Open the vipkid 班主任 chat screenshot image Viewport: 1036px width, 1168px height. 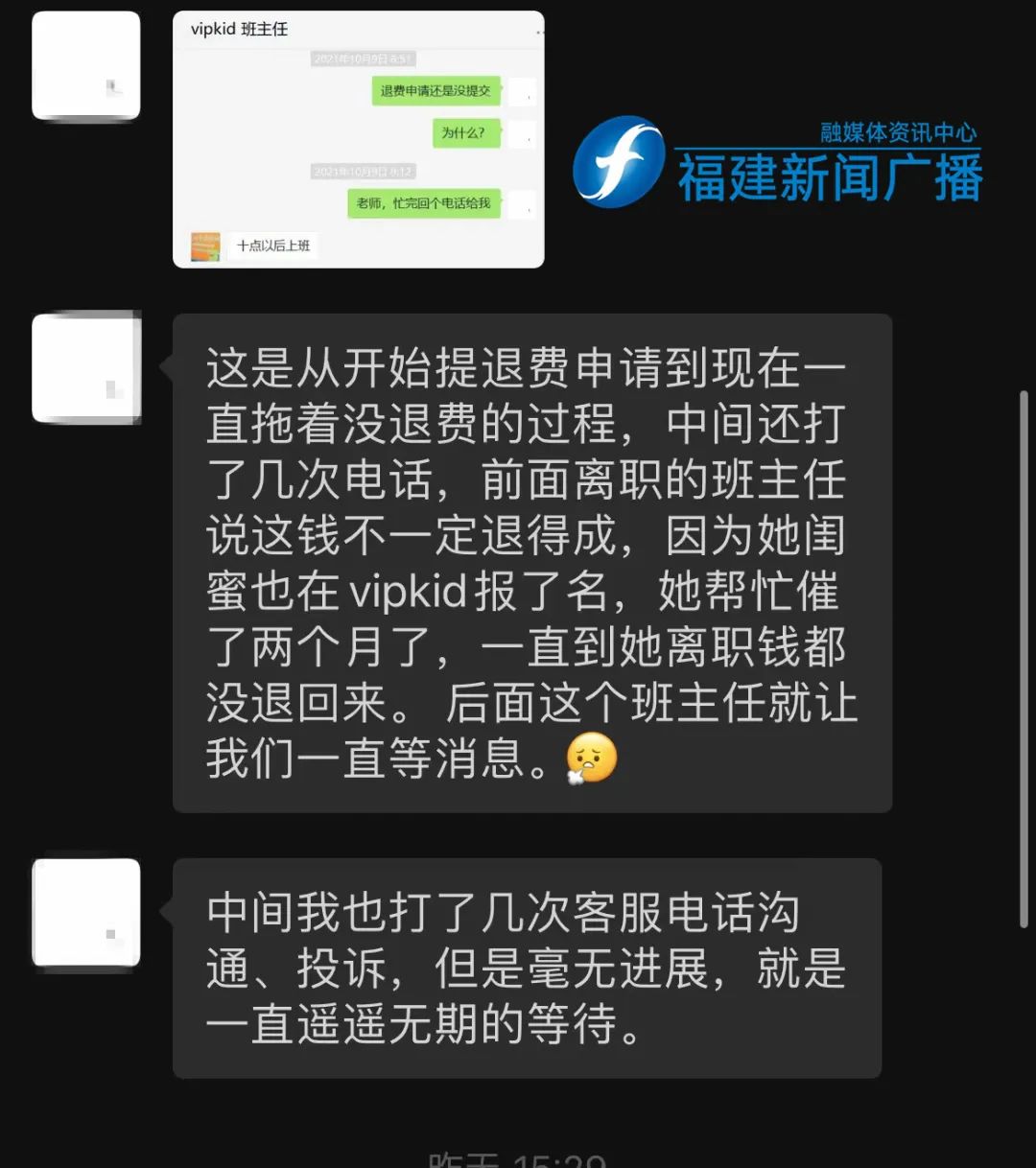coord(358,140)
